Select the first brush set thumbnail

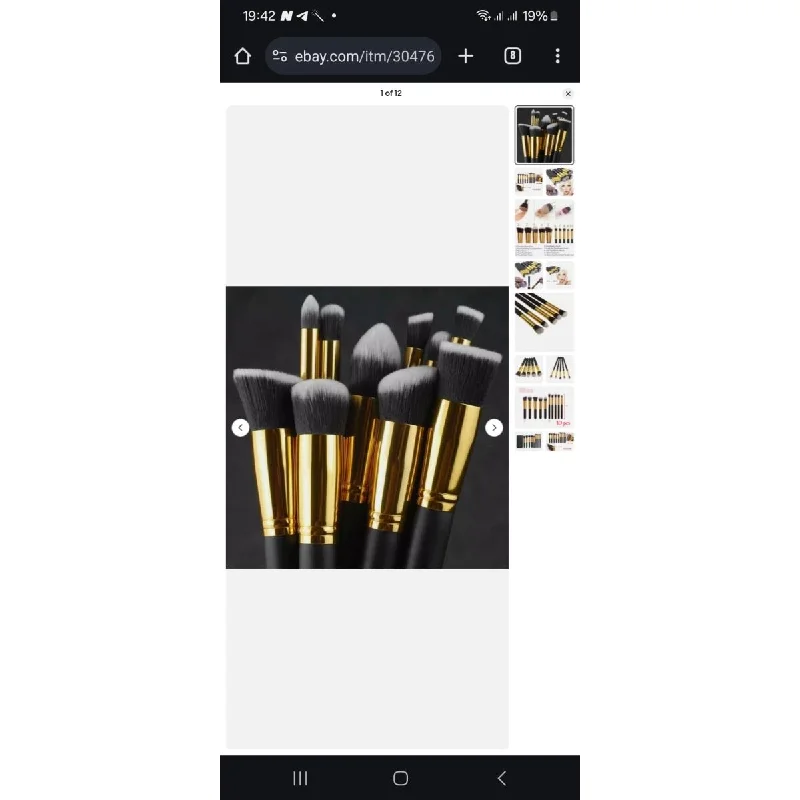click(544, 135)
